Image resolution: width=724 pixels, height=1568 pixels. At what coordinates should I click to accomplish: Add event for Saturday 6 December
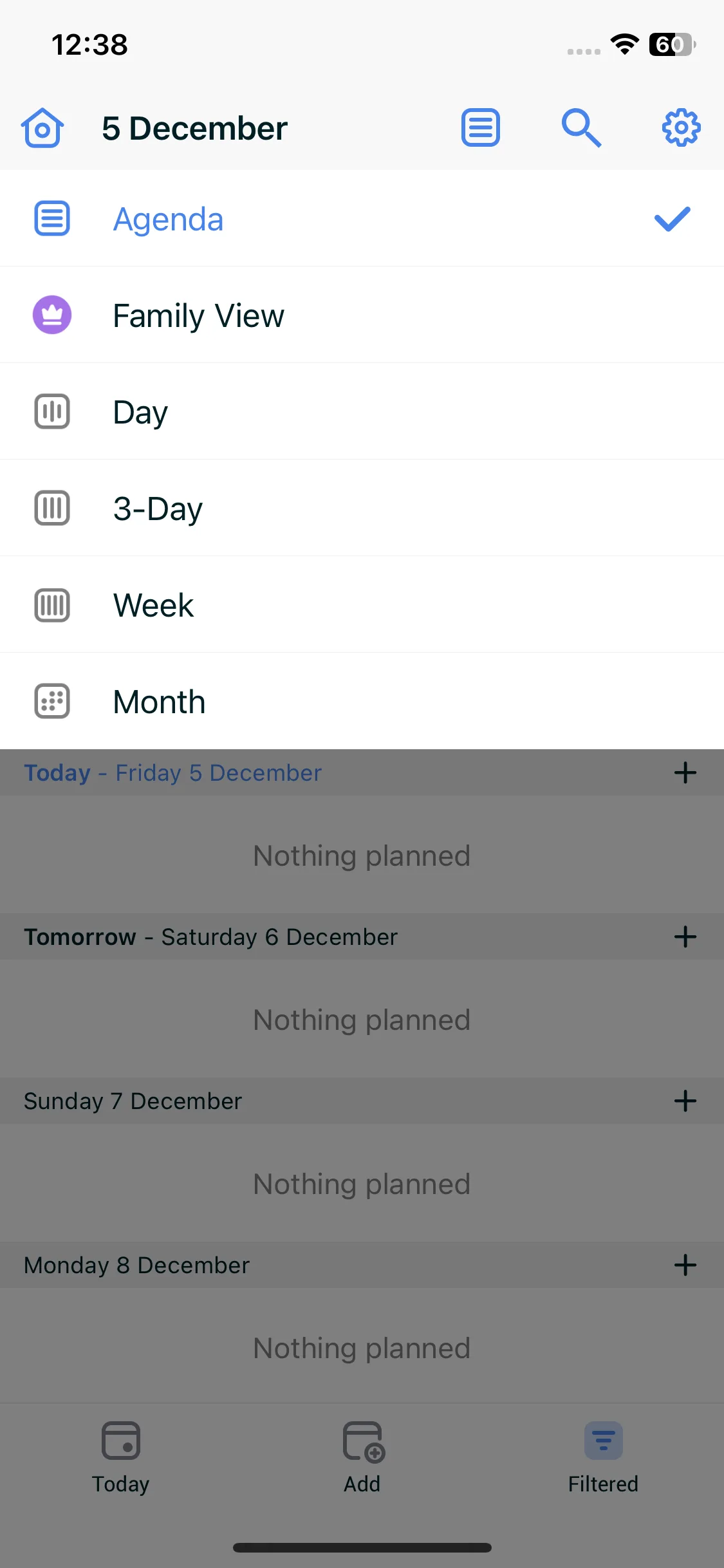pos(685,937)
